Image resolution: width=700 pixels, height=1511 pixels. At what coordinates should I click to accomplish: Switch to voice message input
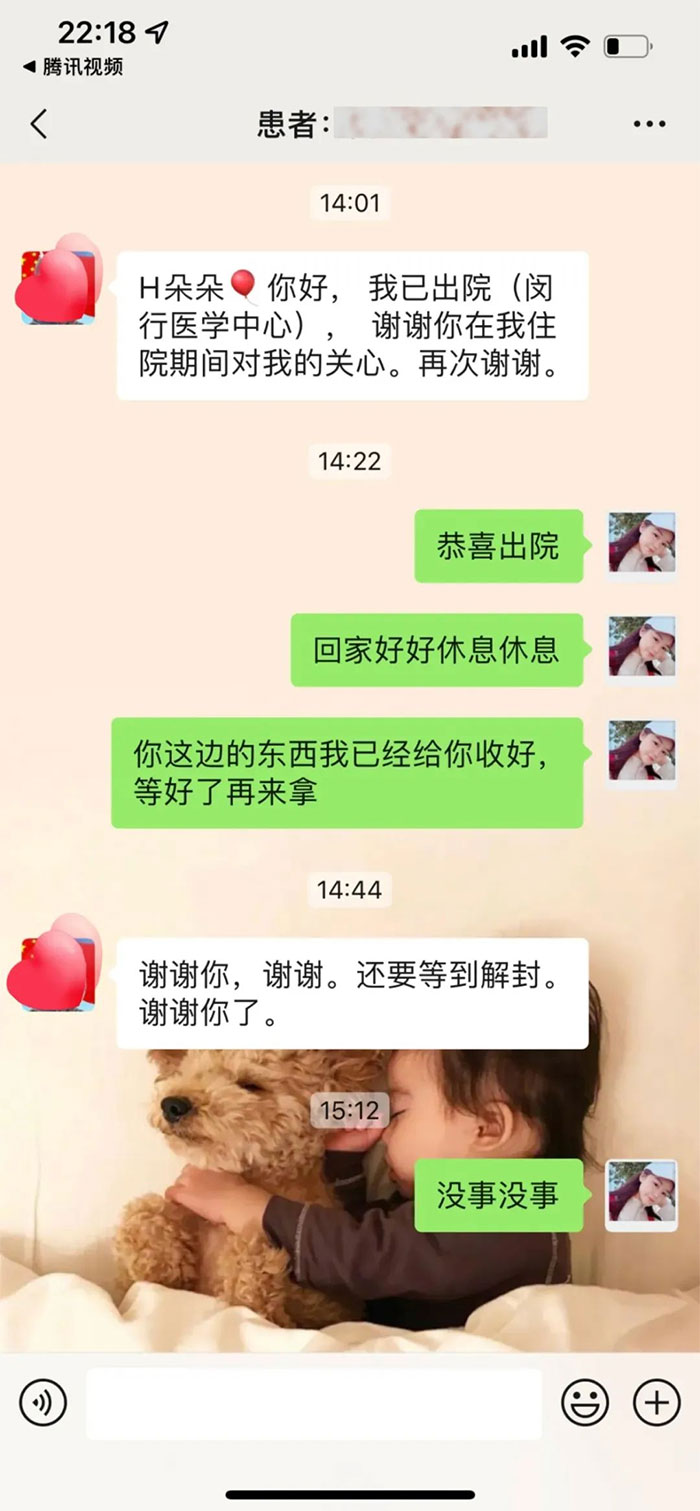point(43,1403)
